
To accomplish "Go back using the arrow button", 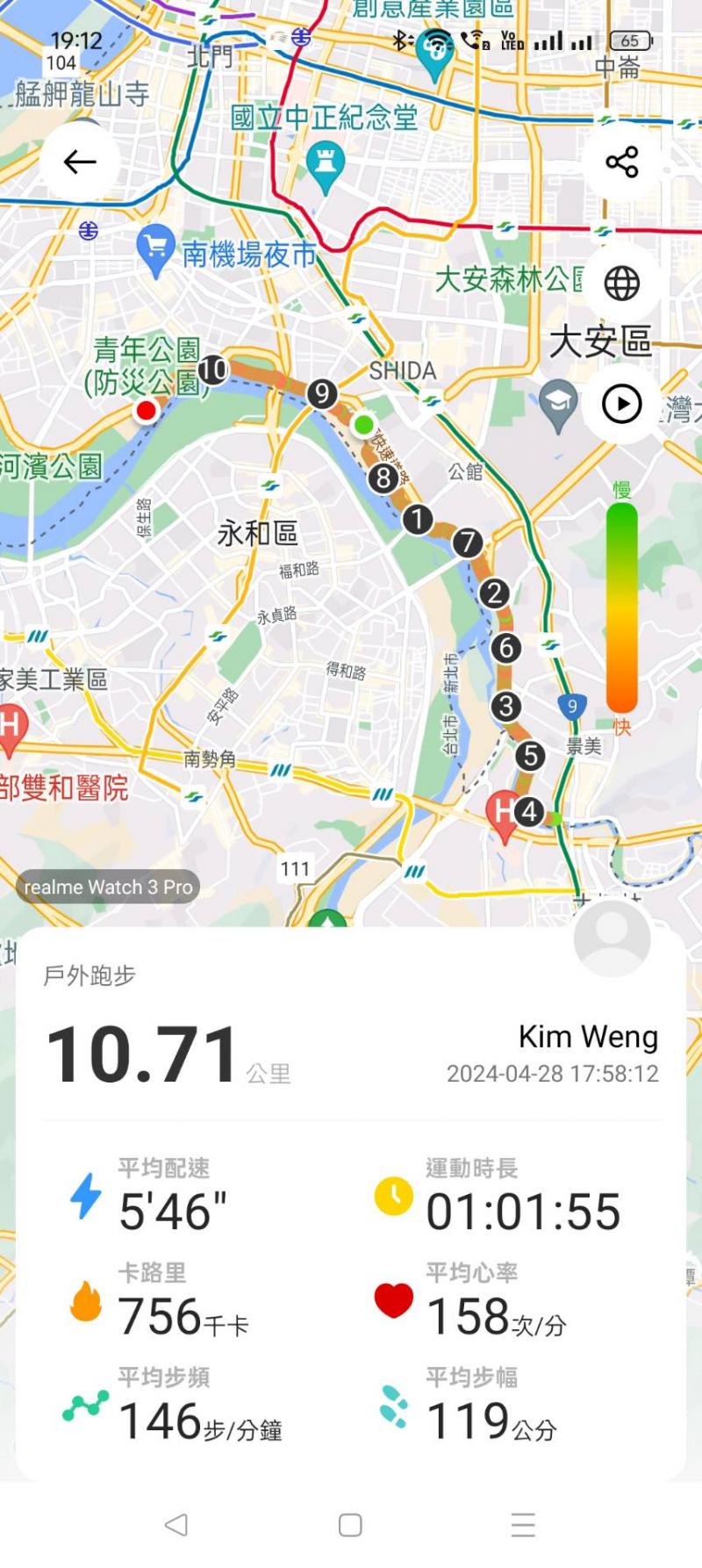I will pos(80,162).
